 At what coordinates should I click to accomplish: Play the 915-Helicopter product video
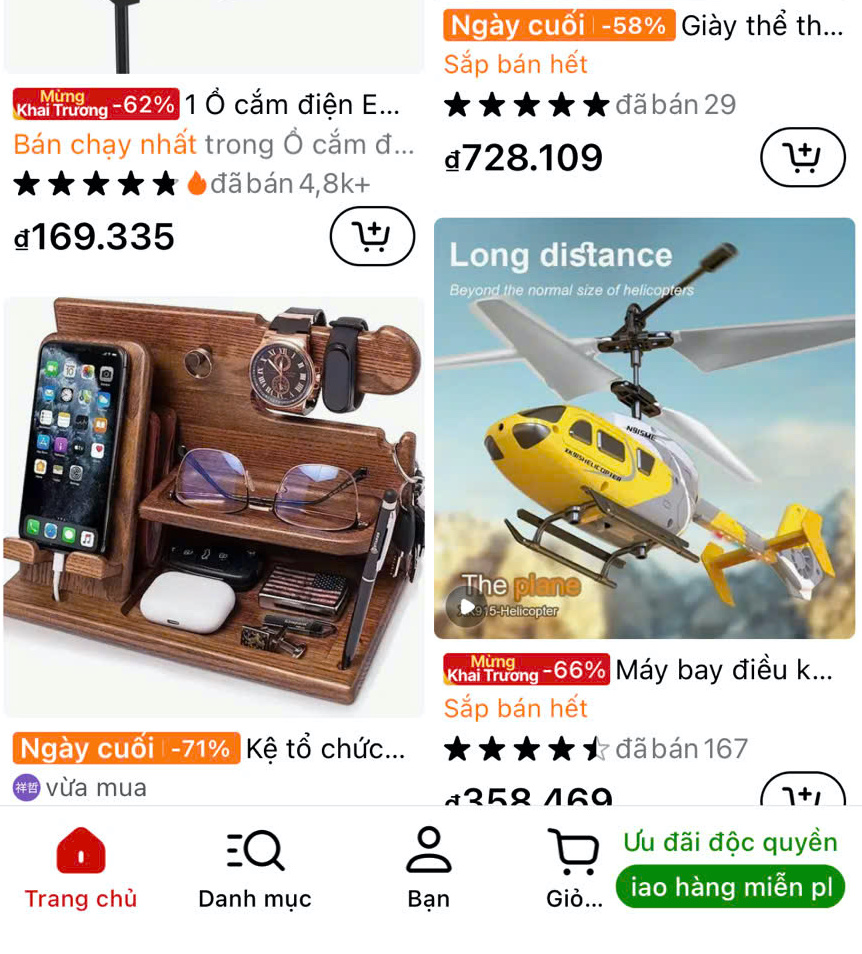tap(466, 605)
